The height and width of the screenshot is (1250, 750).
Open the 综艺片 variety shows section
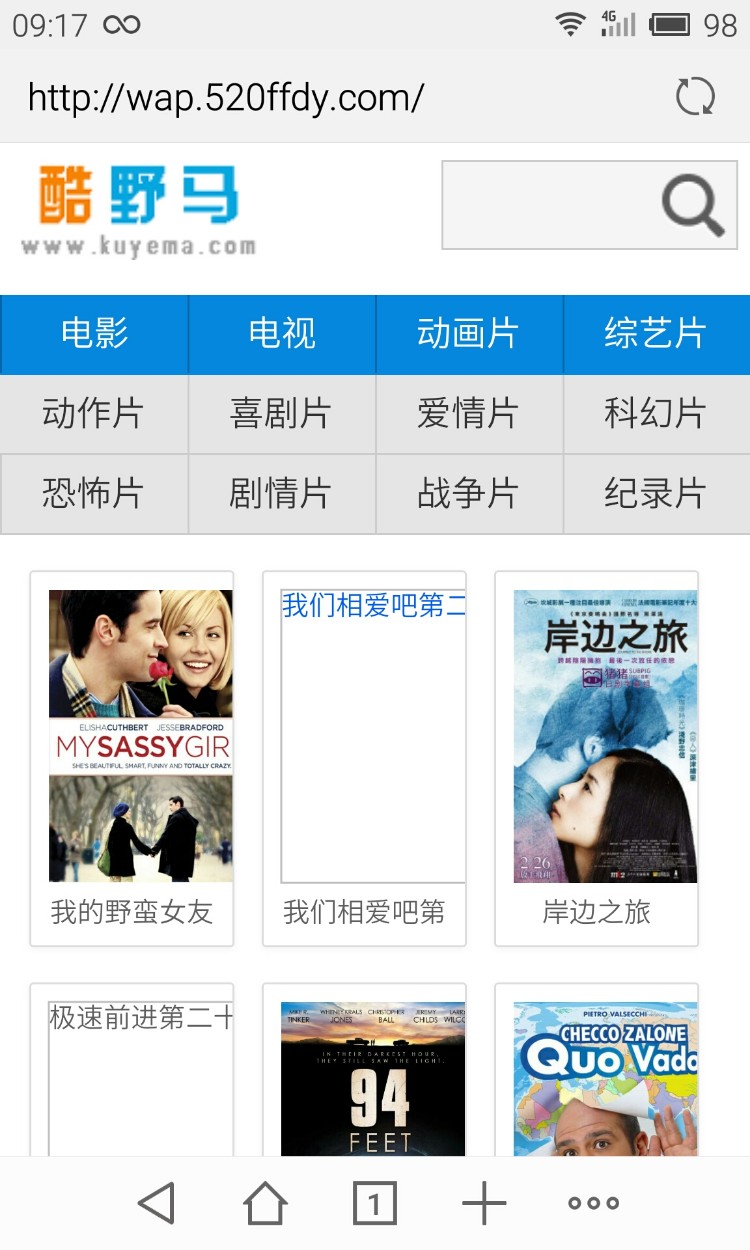coord(656,334)
